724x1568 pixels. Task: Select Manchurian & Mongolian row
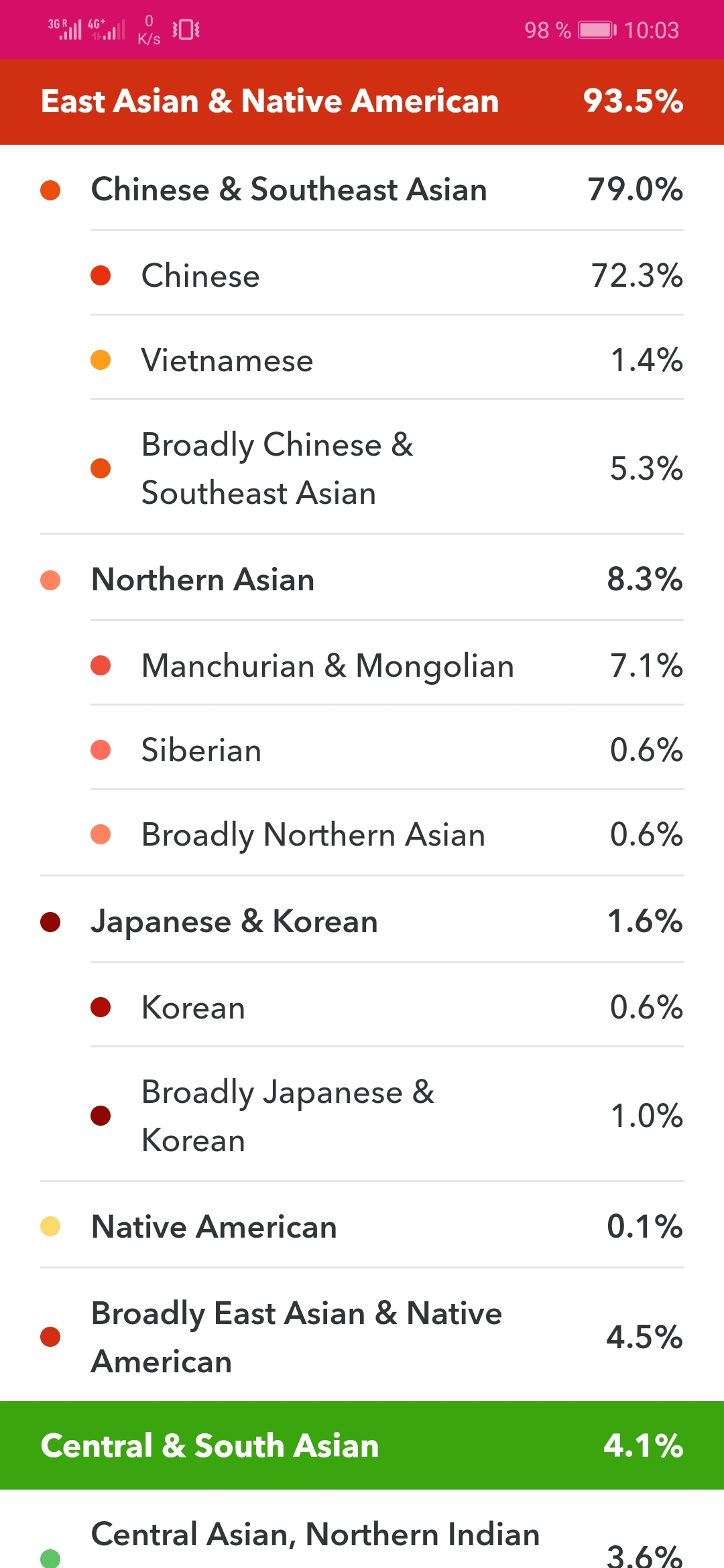[387, 665]
